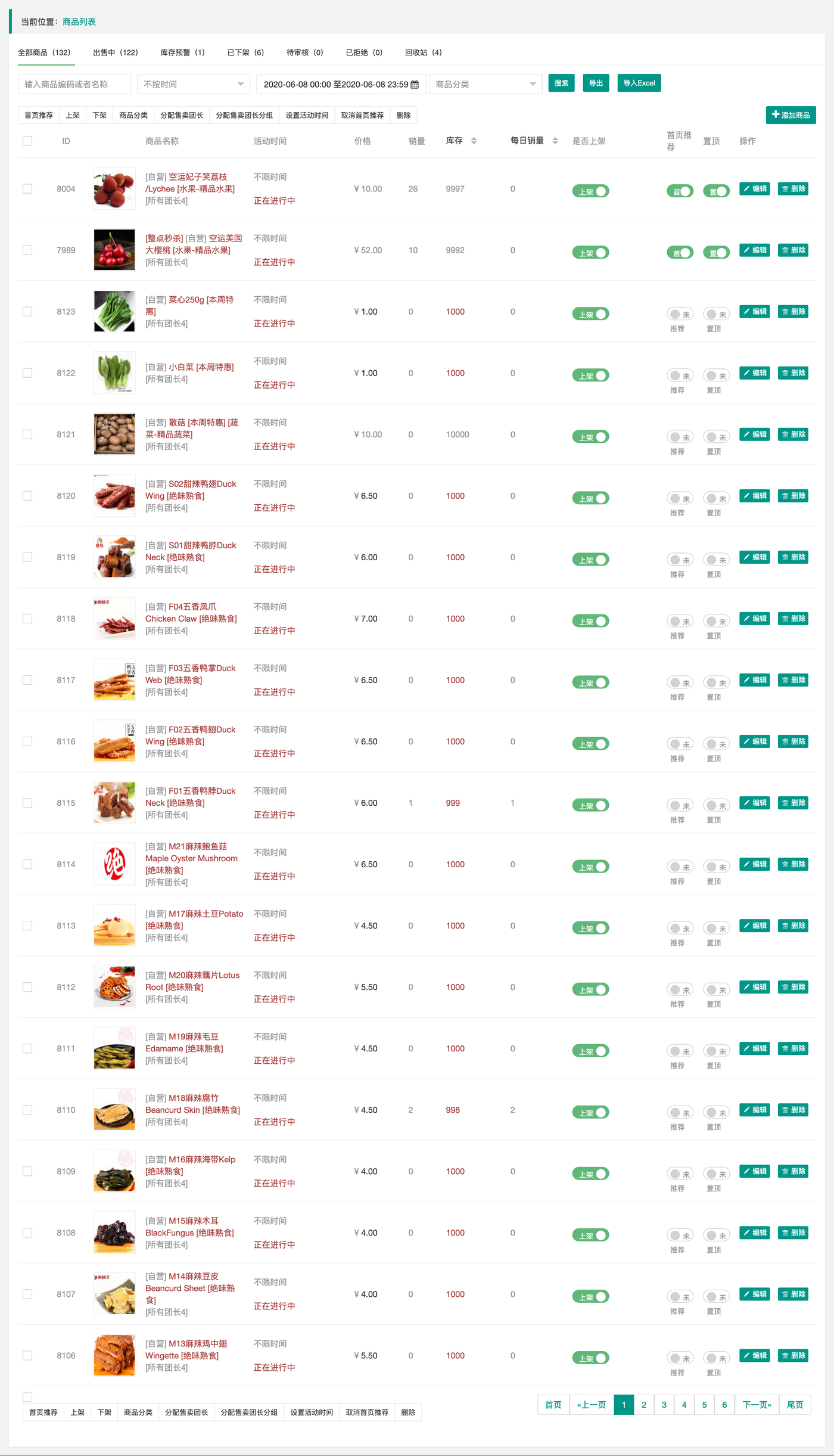Tap 设置活动时间 in the top toolbar
Image resolution: width=834 pixels, height=1456 pixels.
click(x=307, y=115)
